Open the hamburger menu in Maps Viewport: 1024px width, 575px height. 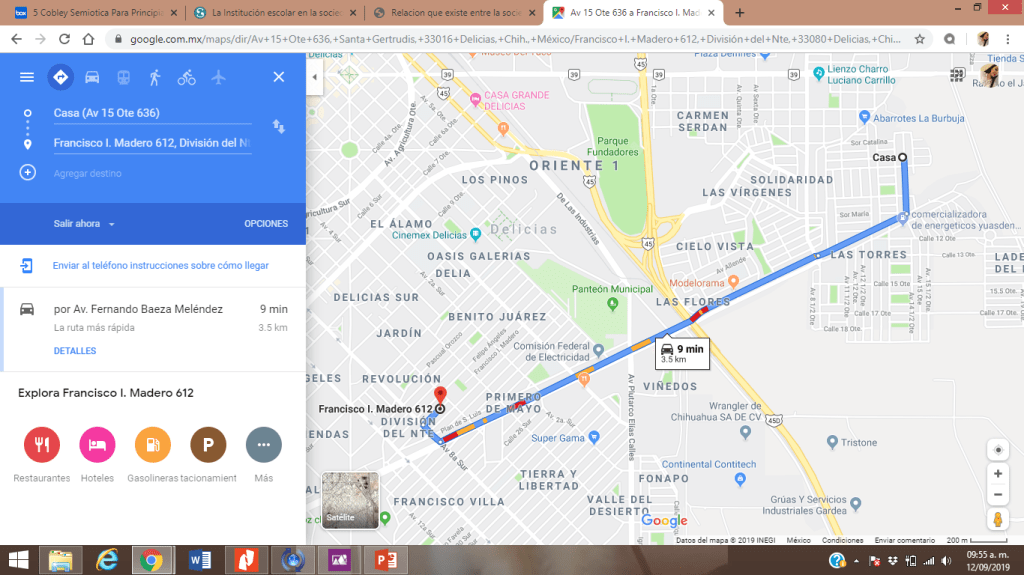27,77
